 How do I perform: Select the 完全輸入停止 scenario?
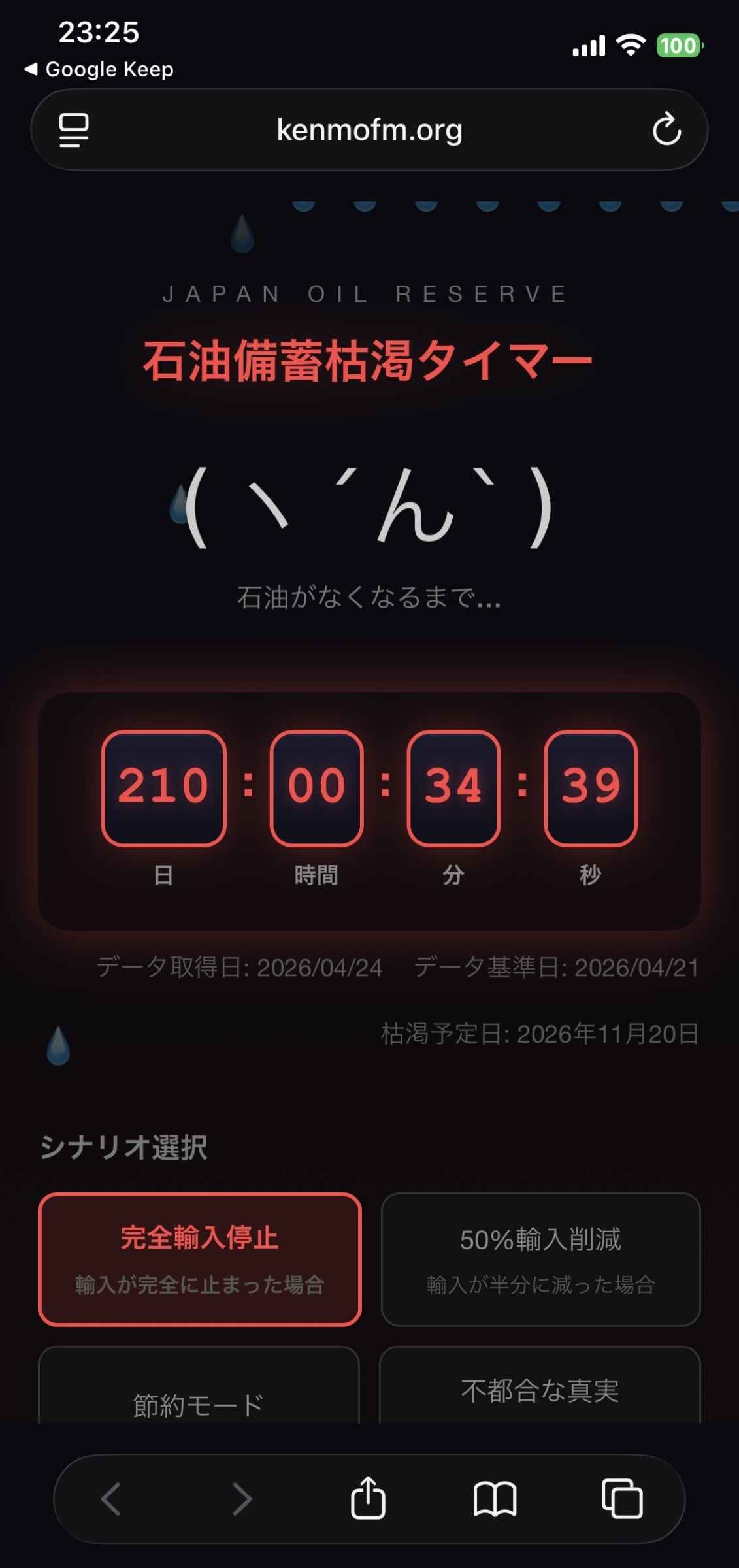(200, 1258)
